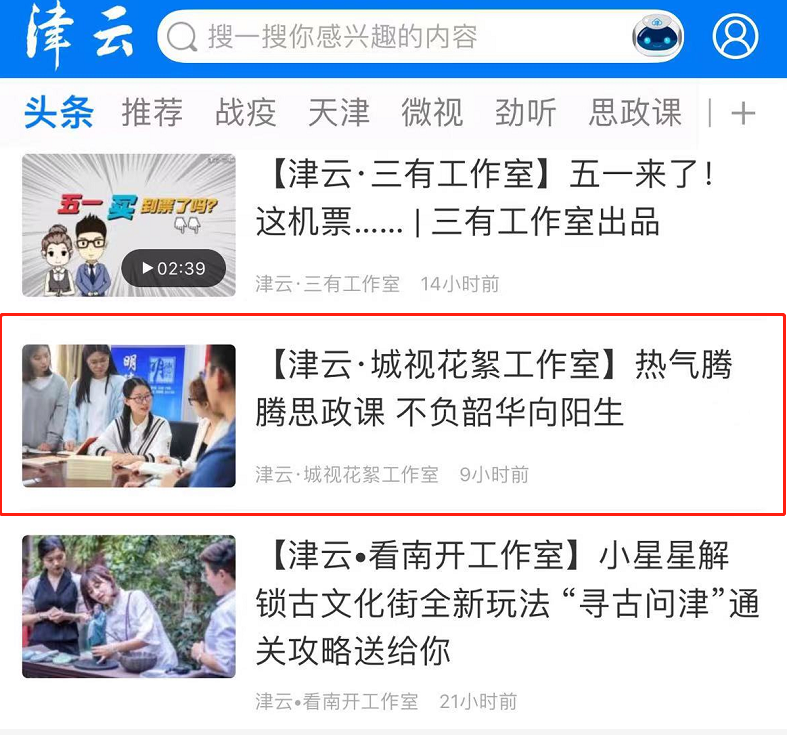Open the 热气腾腾思政课 article
Screen dimensions: 787x735
tap(493, 388)
